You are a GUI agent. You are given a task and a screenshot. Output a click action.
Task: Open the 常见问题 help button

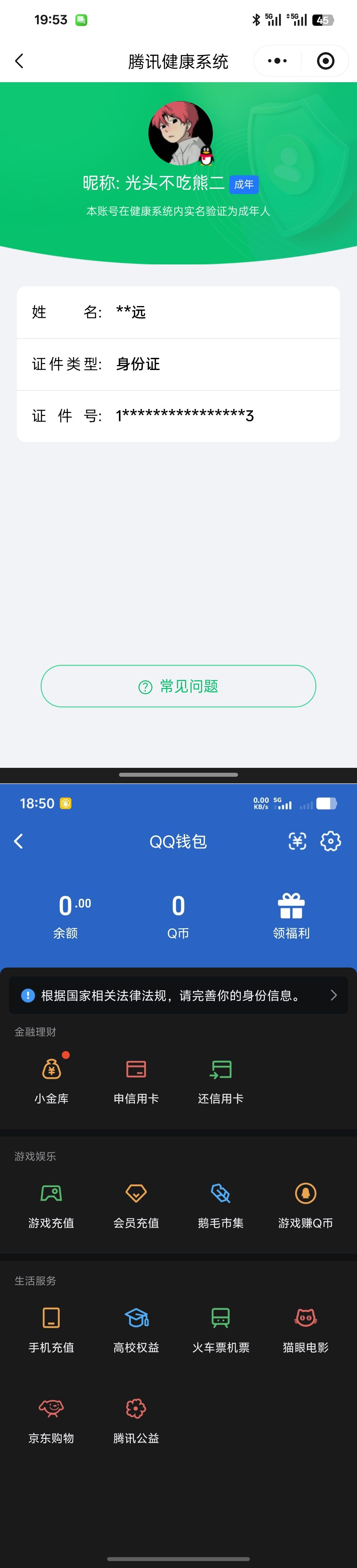click(x=178, y=686)
